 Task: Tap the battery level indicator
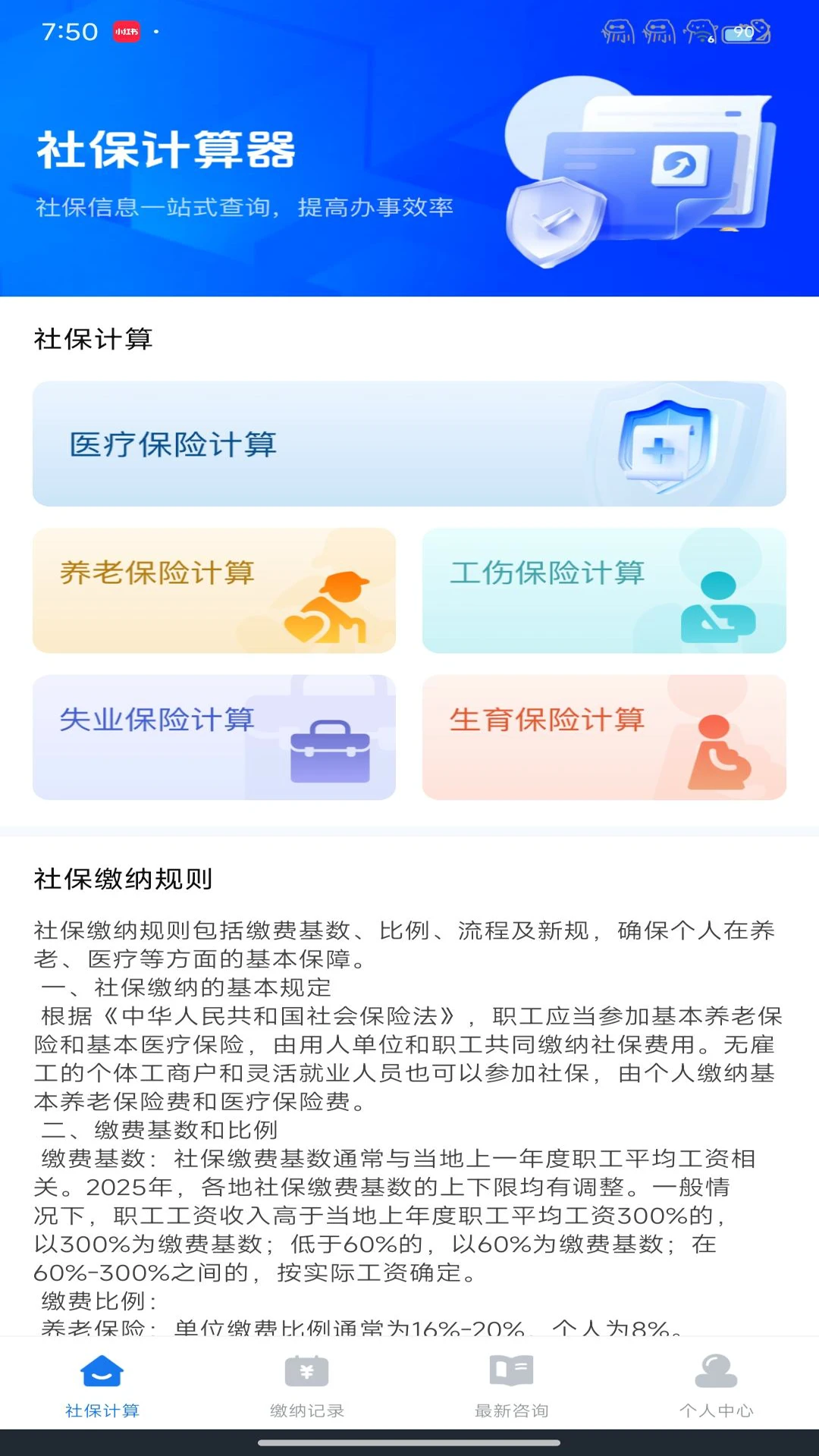(745, 32)
